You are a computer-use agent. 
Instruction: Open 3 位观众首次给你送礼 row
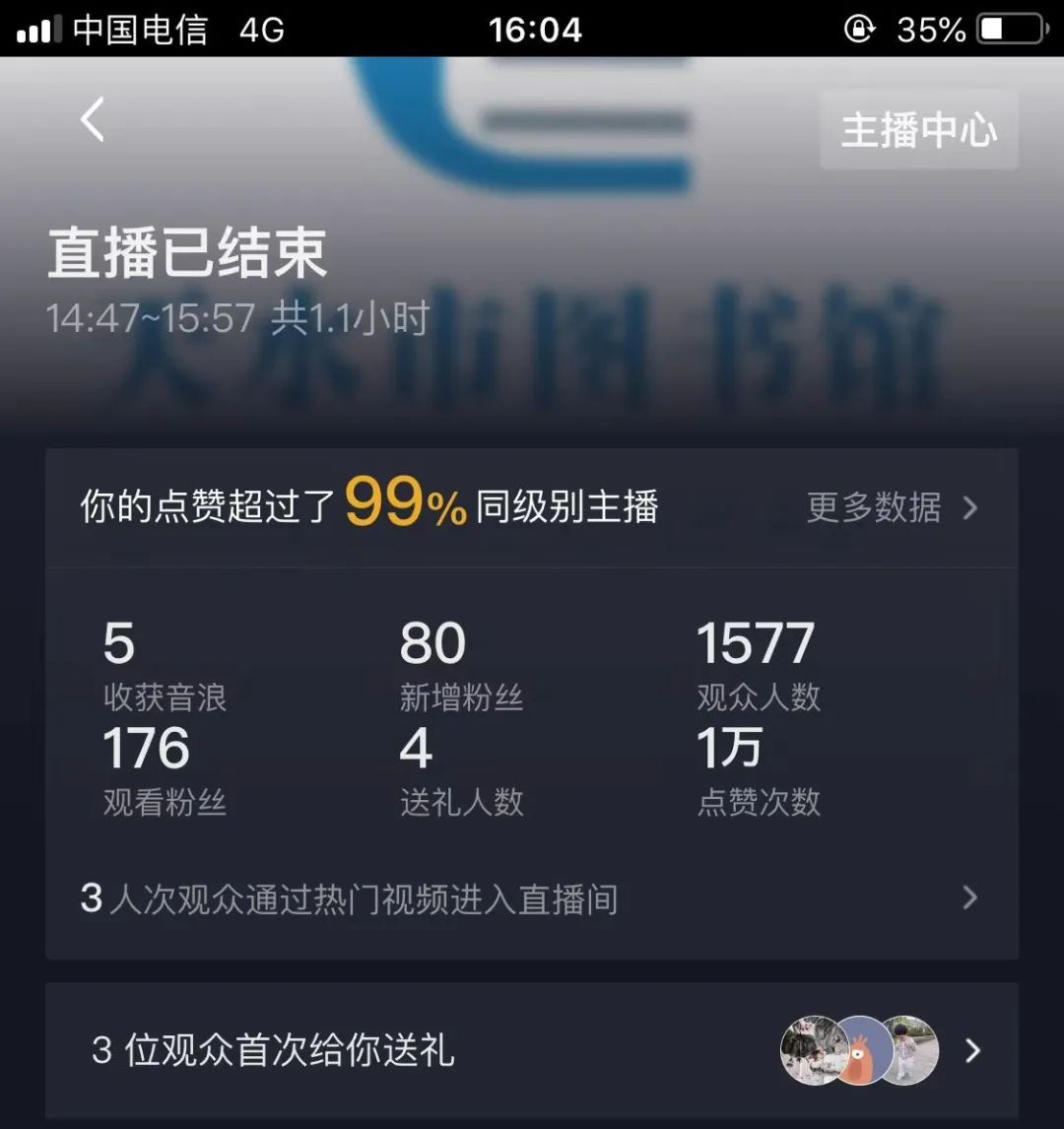(532, 1050)
